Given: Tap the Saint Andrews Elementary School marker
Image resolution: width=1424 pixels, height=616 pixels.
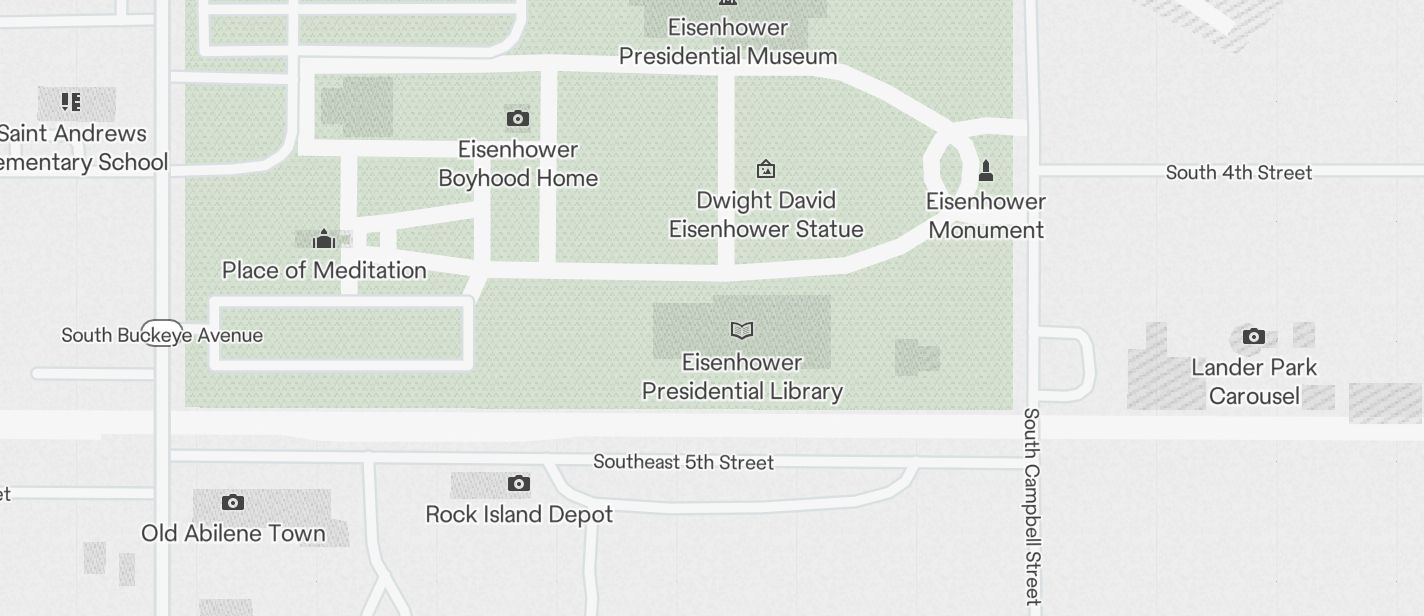Looking at the screenshot, I should tap(71, 102).
